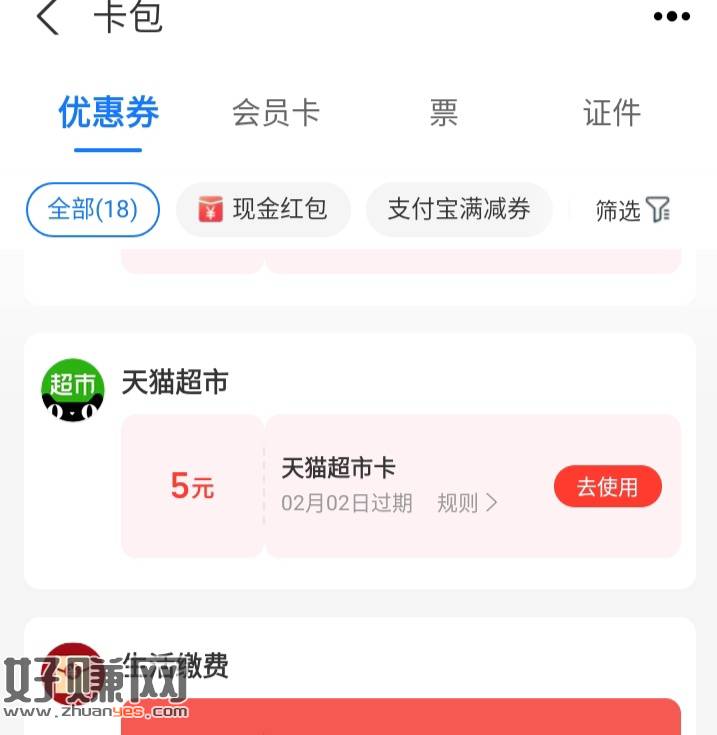Viewport: 717px width, 735px height.
Task: Tap 去使用 on the 天猫超市卡 coupon
Action: pos(607,487)
